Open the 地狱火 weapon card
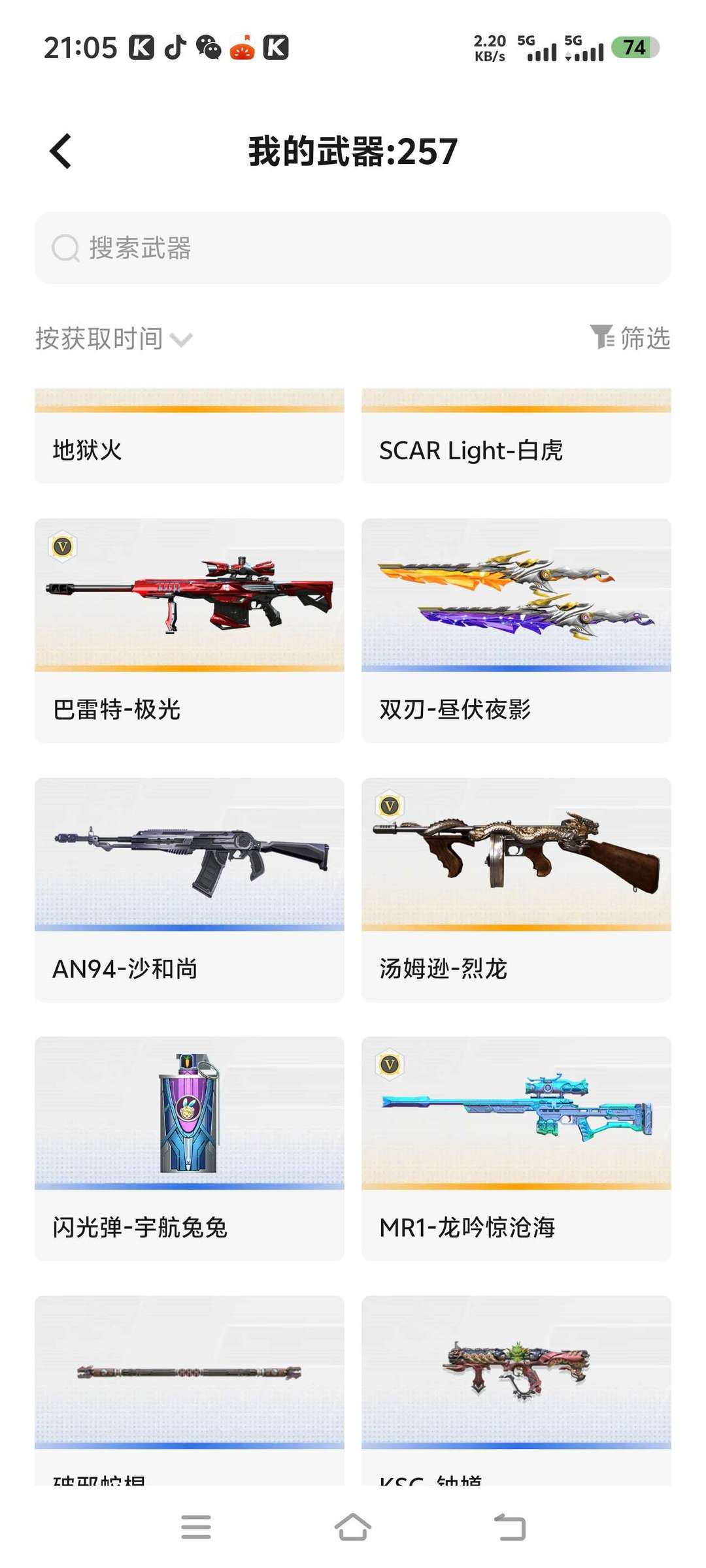Screen dimensions: 706x1568 190,436
